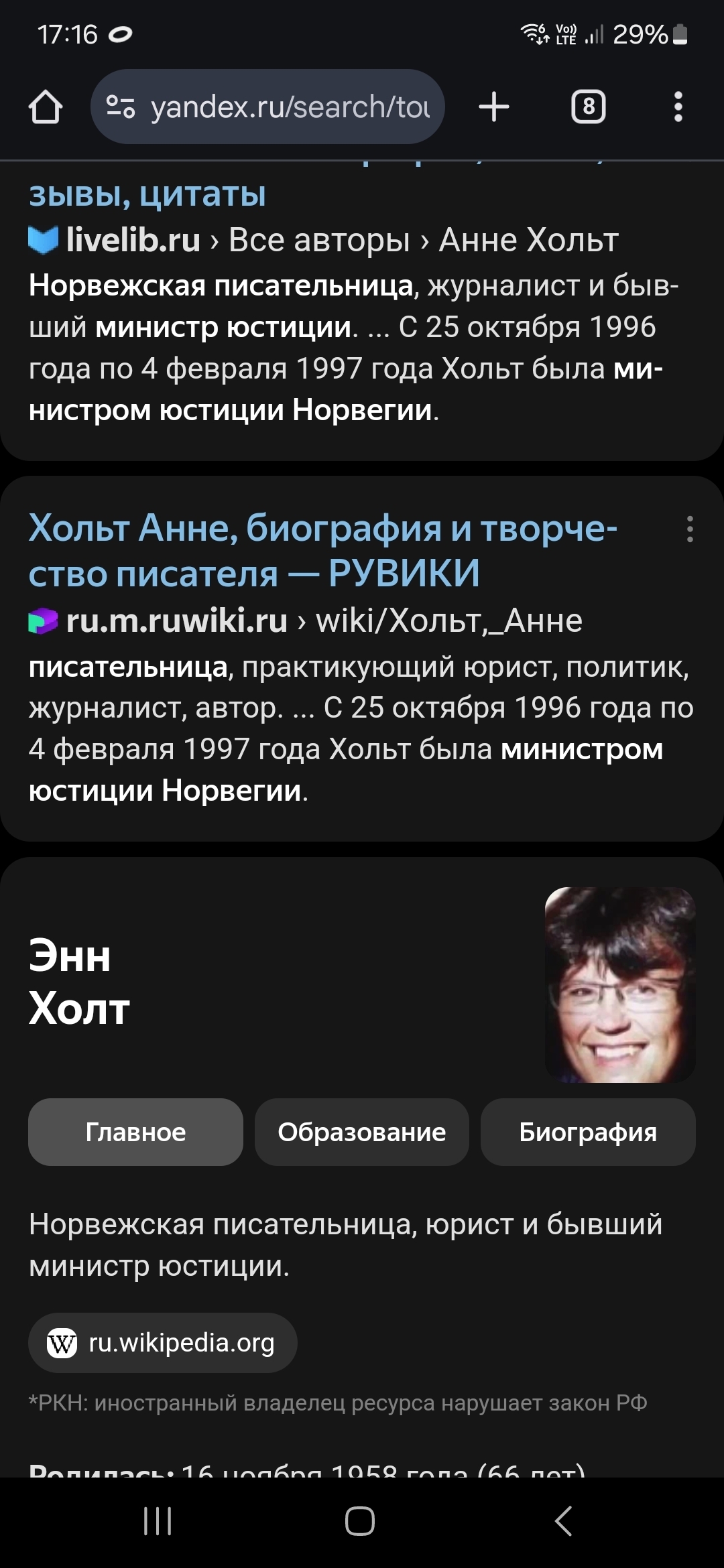The image size is (724, 1568).
Task: Open the РУВИКИ result about Хольт Анне
Action: coord(322,551)
